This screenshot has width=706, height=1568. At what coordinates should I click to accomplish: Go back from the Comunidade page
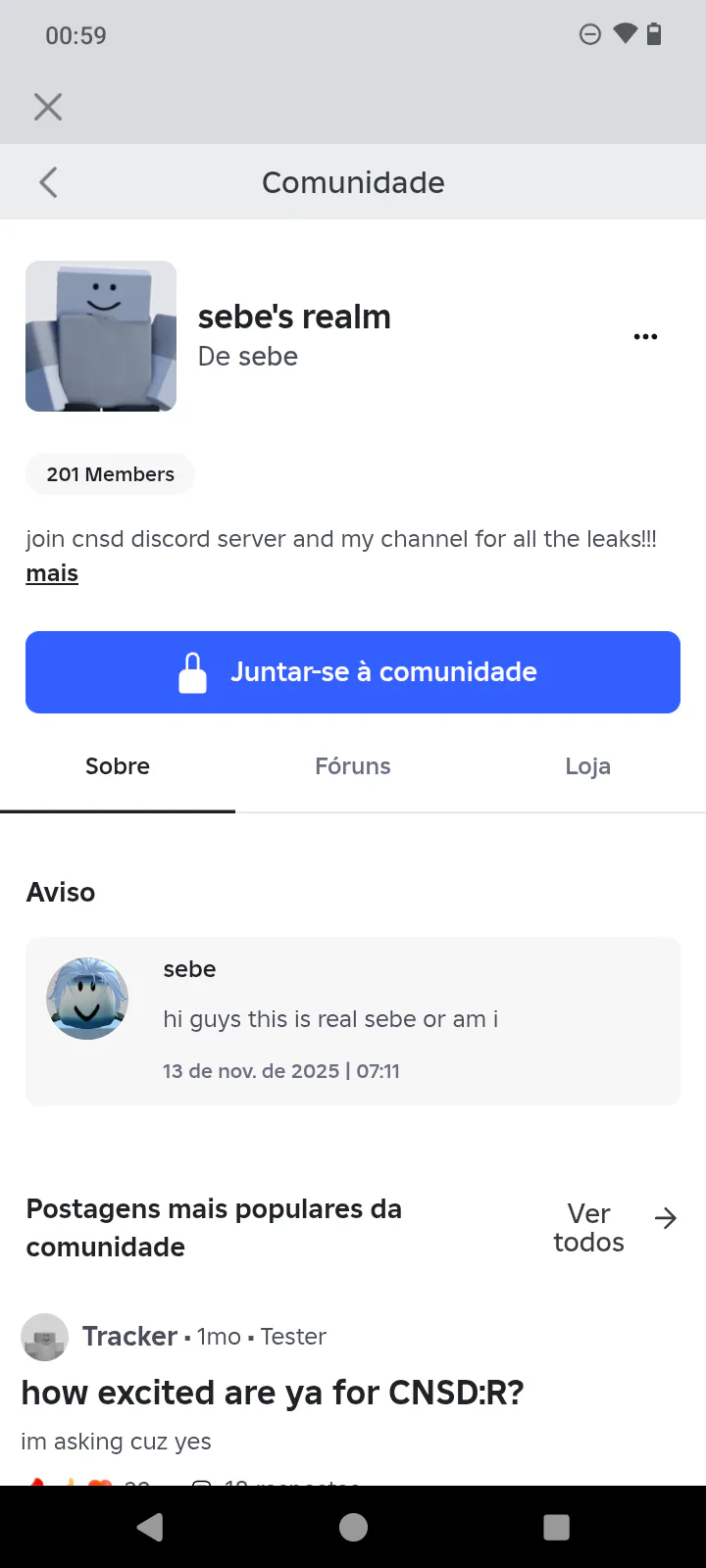[48, 182]
